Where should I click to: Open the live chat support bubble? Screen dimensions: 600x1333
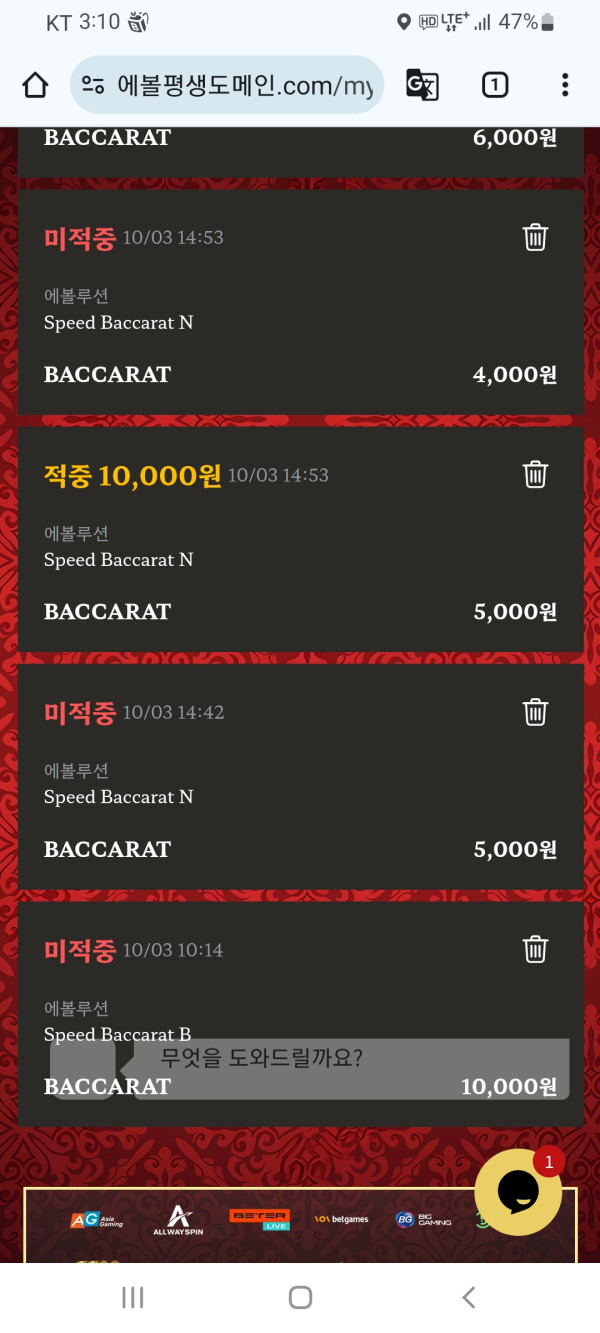click(518, 1192)
